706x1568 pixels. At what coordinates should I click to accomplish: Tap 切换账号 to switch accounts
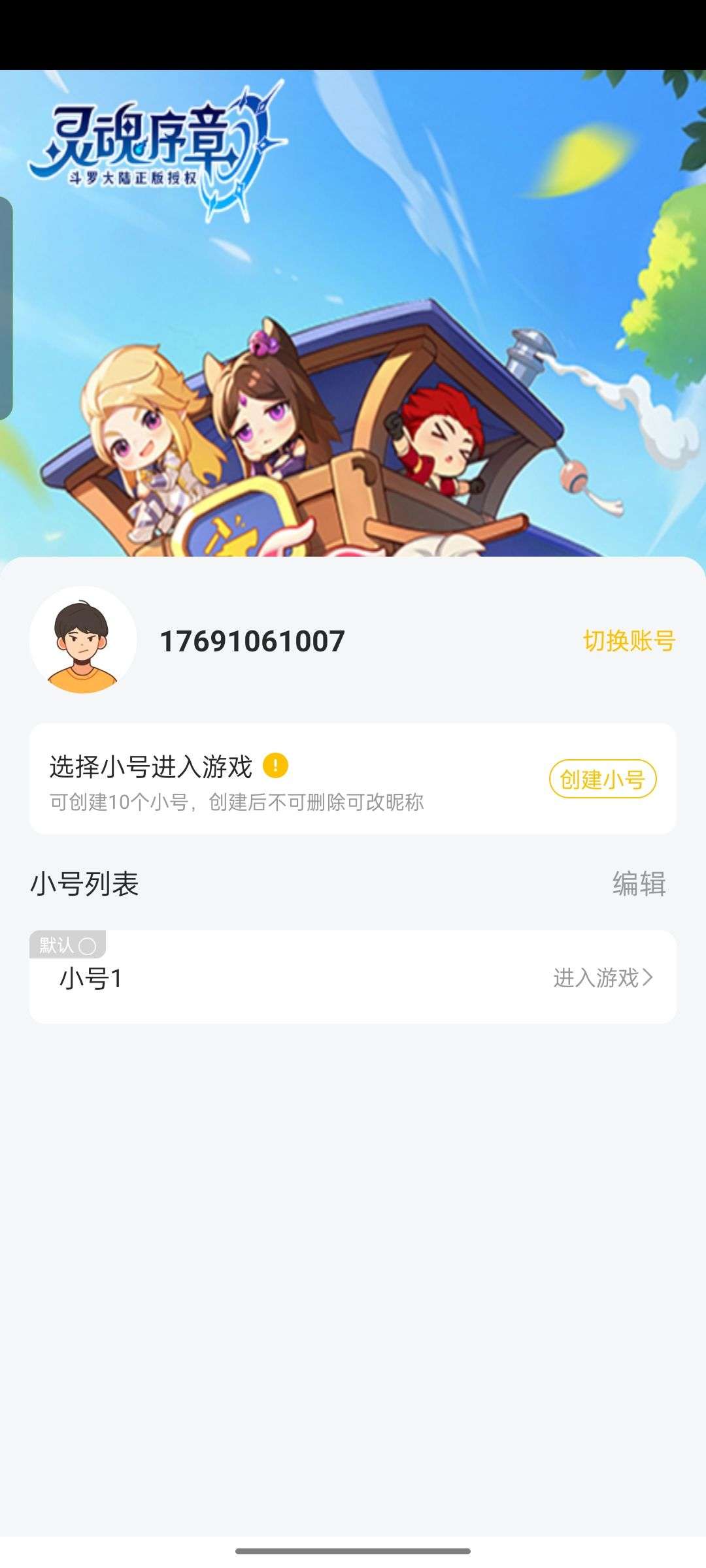point(629,641)
